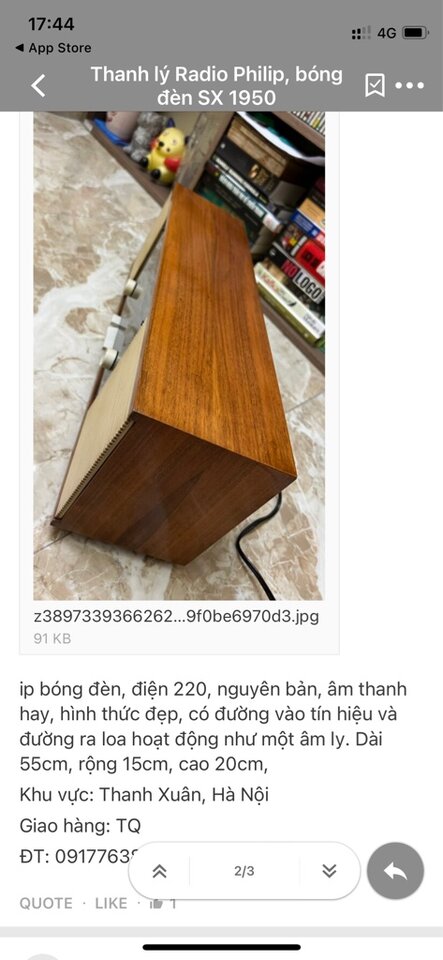
Task: Bookmark this thread
Action: point(374,86)
